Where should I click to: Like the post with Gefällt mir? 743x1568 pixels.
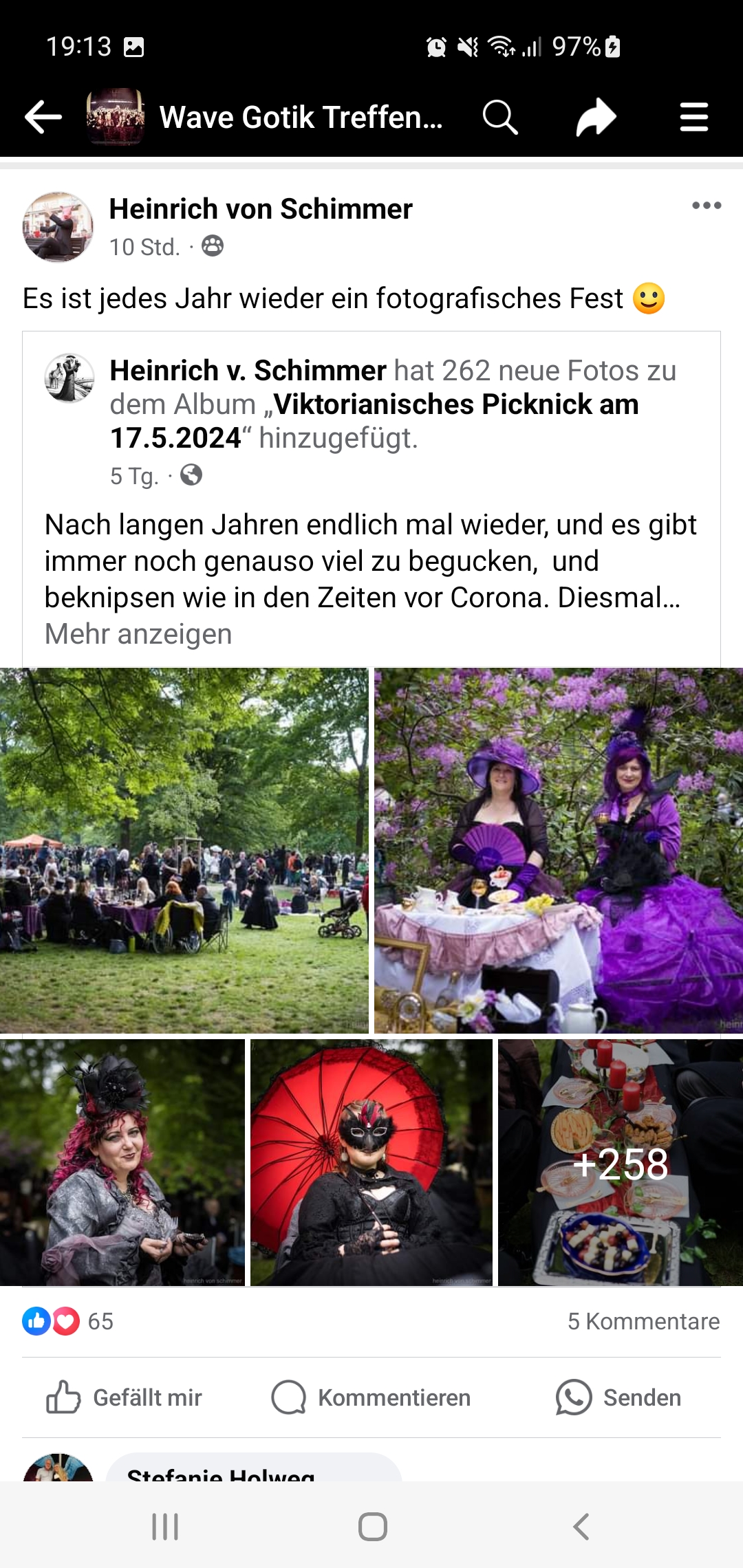(x=125, y=1397)
